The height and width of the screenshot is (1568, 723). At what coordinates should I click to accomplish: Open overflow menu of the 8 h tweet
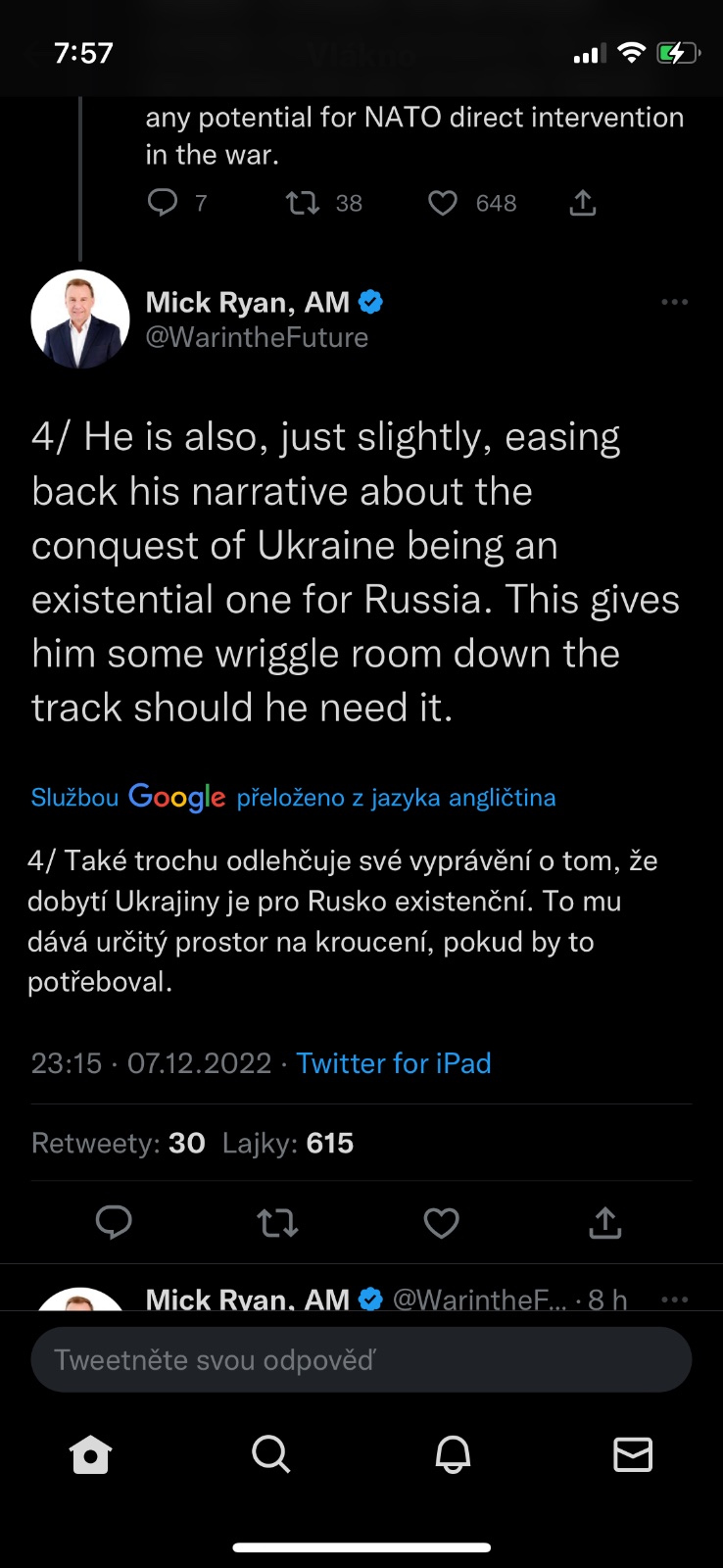coord(674,1299)
